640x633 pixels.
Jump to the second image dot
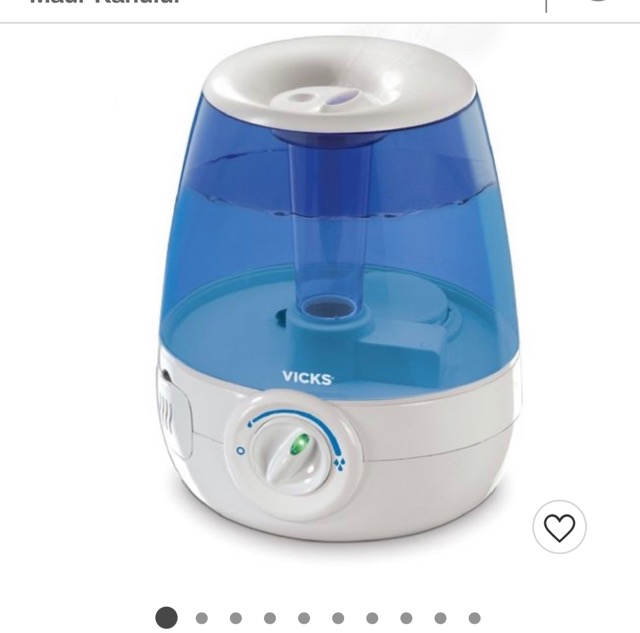point(202,618)
